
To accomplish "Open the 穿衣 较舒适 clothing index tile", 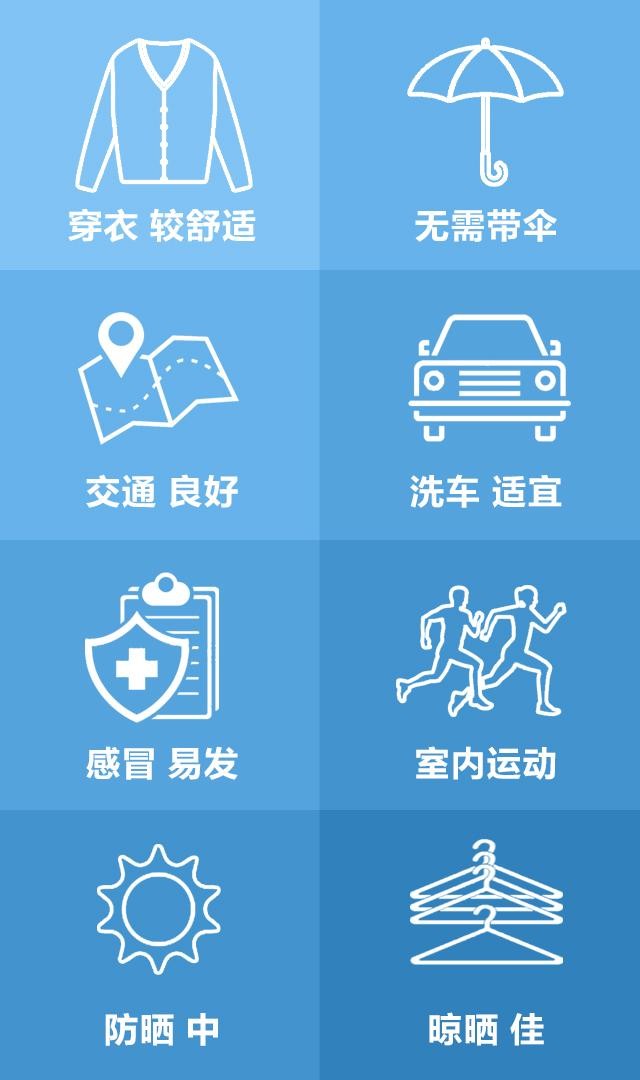I will click(x=160, y=135).
